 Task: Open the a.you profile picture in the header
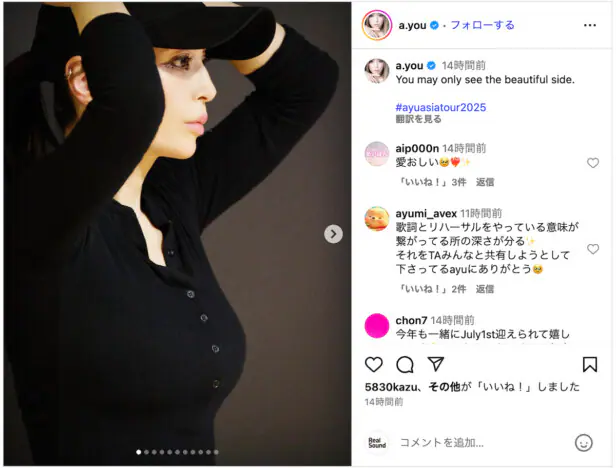[377, 25]
